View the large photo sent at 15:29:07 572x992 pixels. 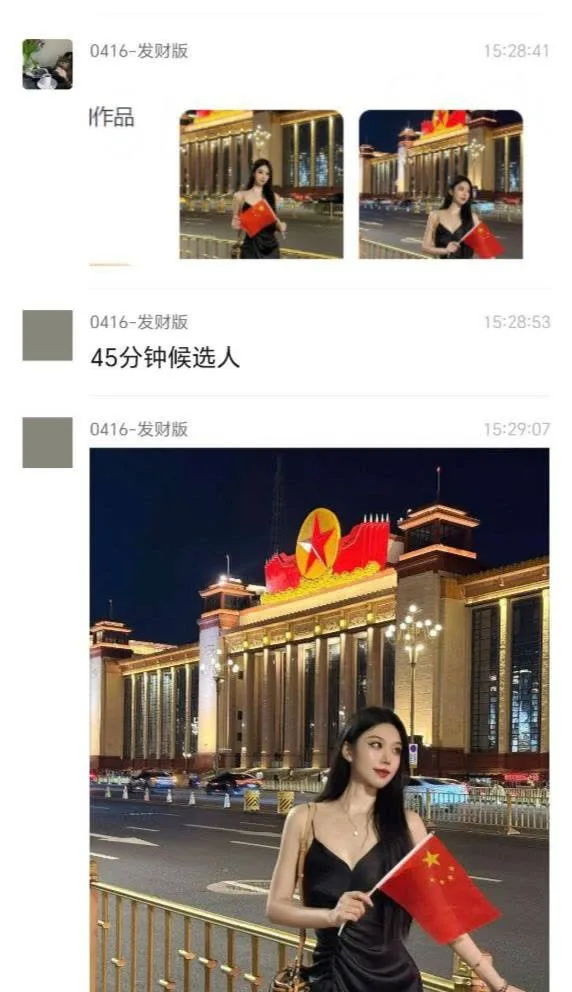point(320,719)
